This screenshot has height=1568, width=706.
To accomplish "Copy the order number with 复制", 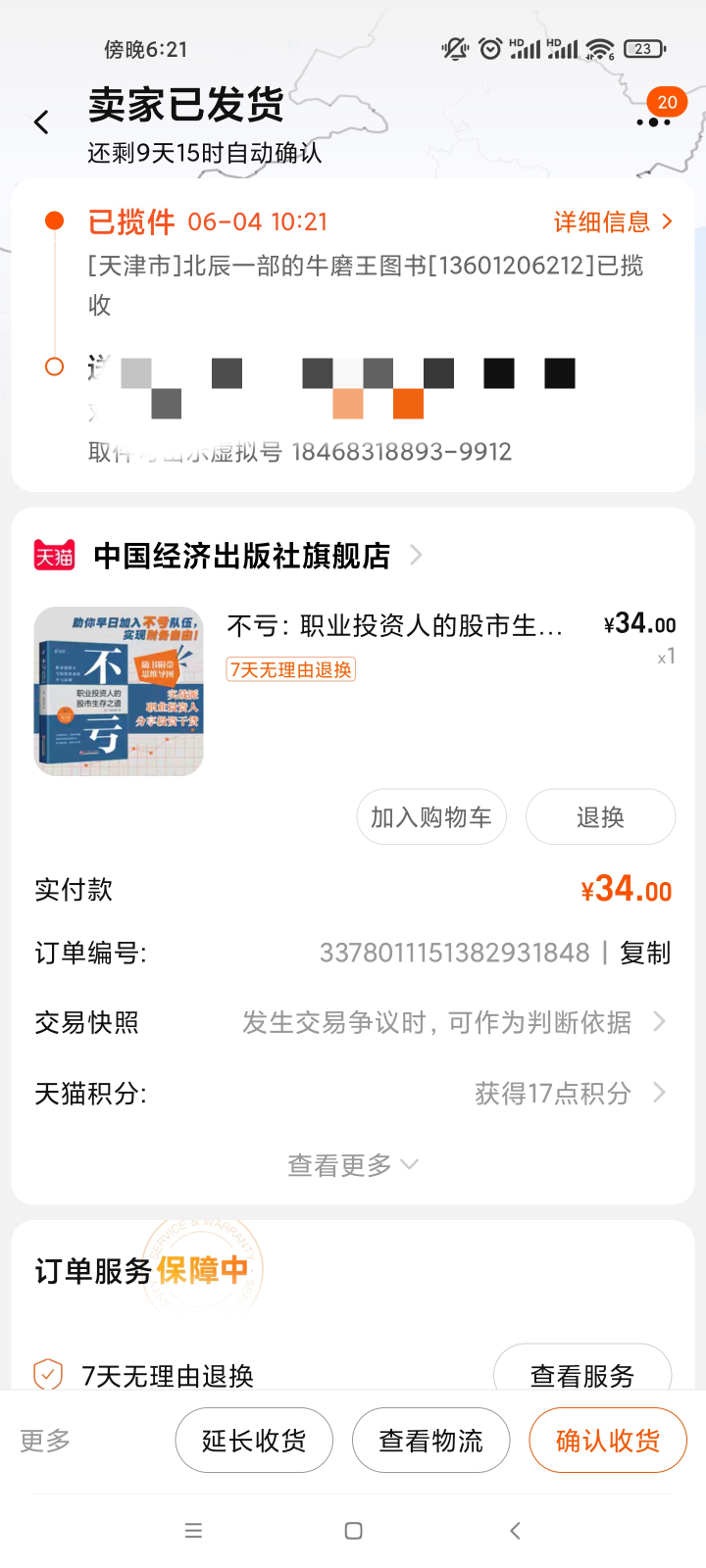I will point(645,953).
